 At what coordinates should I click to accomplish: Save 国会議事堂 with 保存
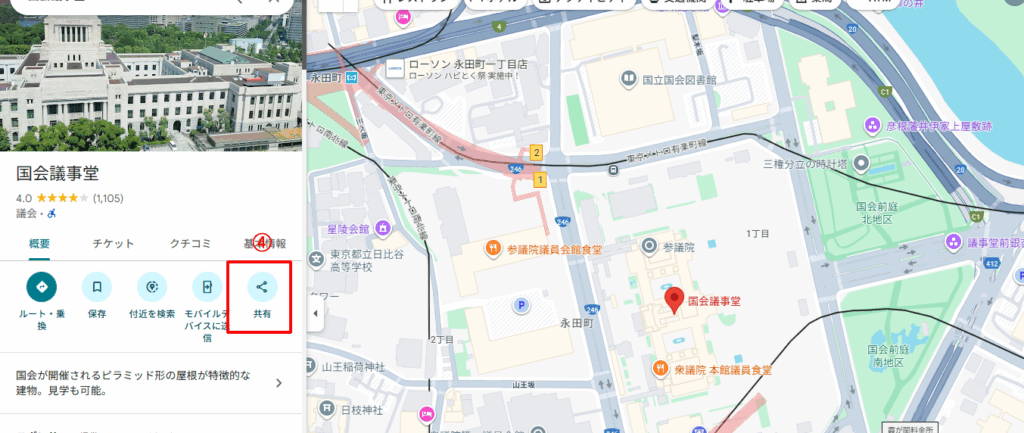point(97,288)
